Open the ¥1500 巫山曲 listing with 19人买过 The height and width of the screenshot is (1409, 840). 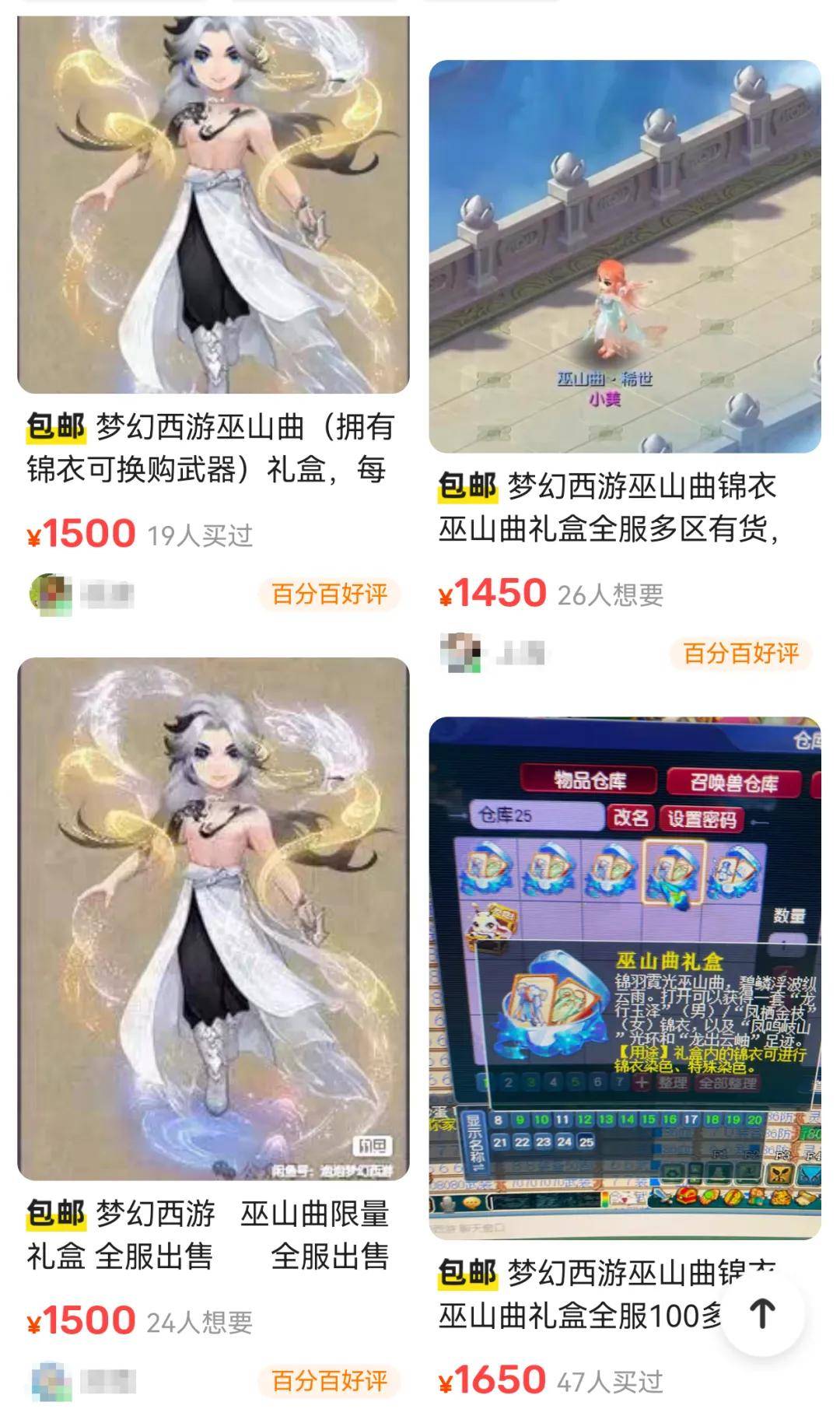213,206
